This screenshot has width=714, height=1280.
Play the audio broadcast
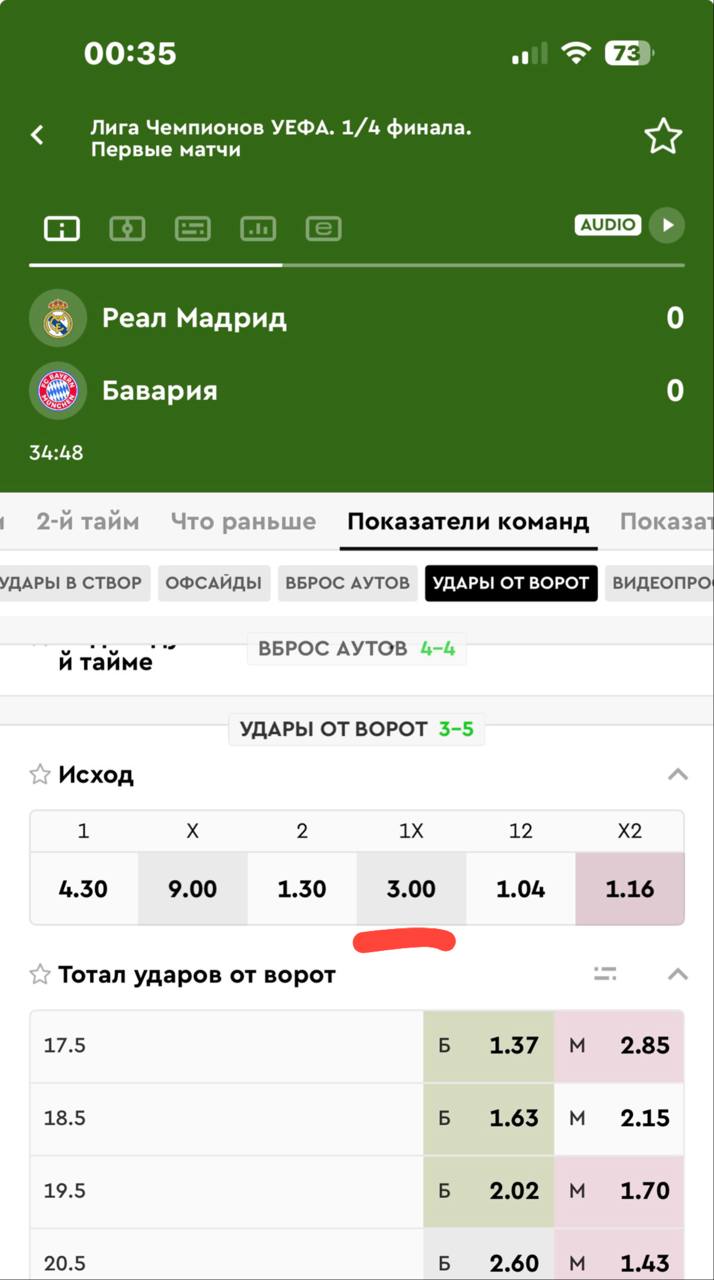[667, 225]
